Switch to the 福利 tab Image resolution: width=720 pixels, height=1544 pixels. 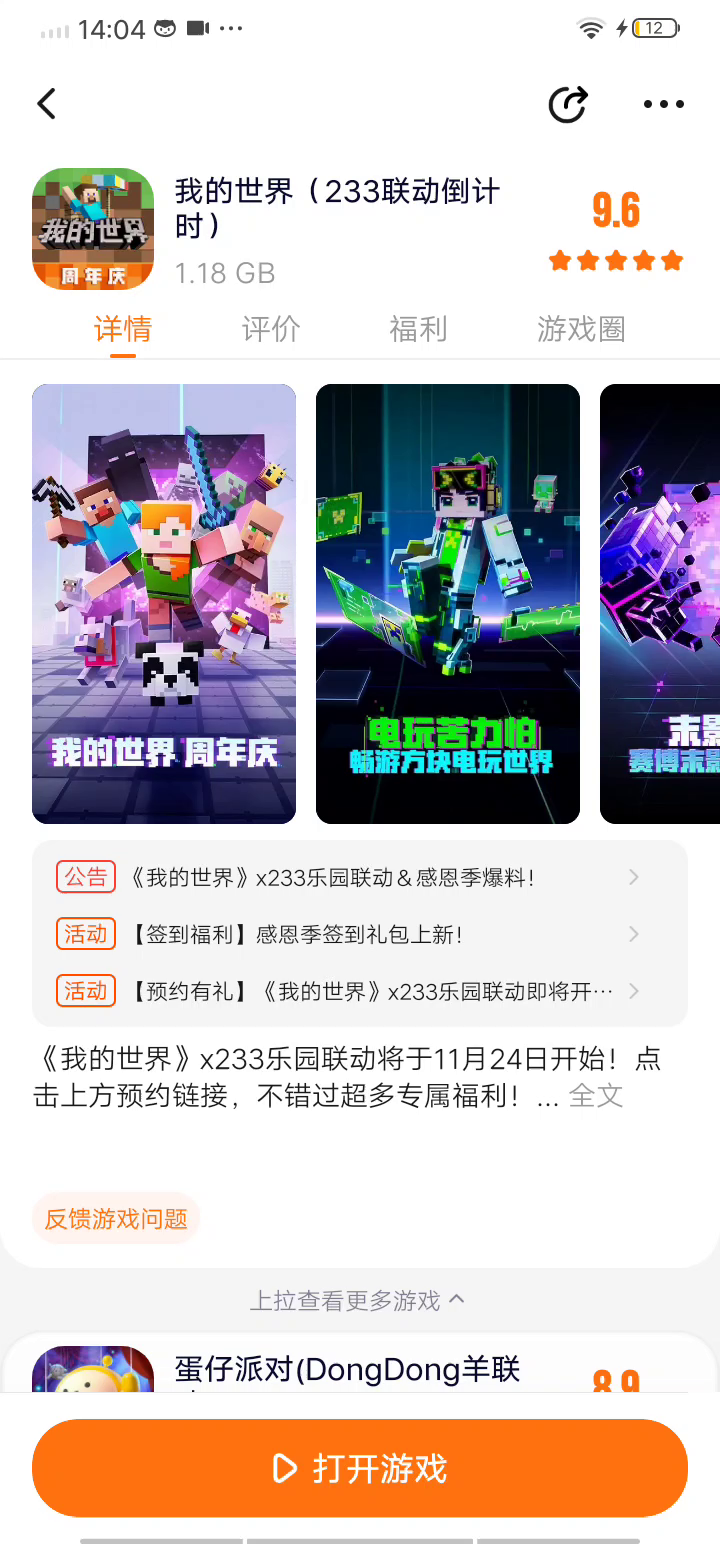coord(418,329)
